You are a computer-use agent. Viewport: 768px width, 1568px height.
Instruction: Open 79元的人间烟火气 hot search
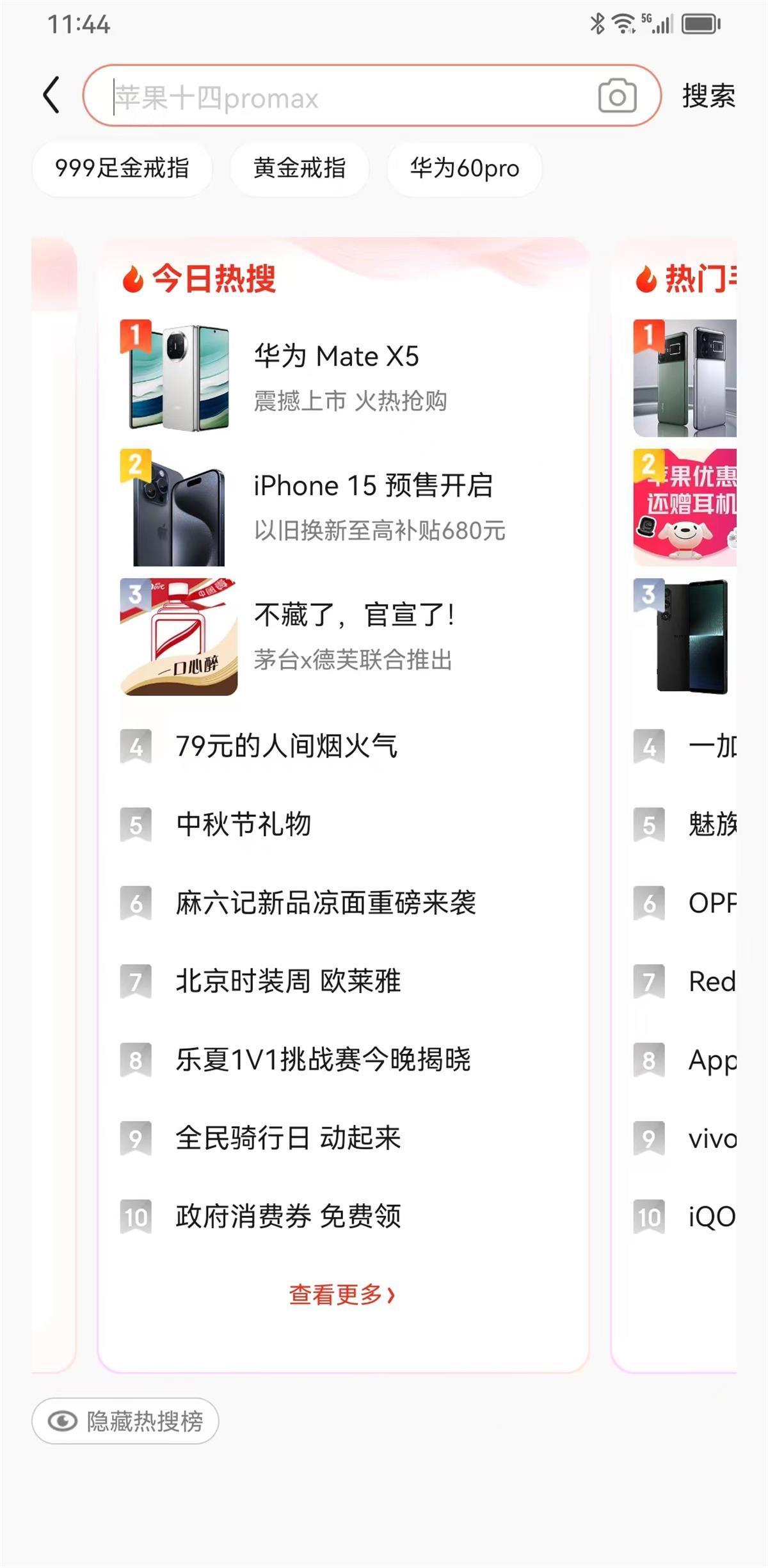[287, 746]
